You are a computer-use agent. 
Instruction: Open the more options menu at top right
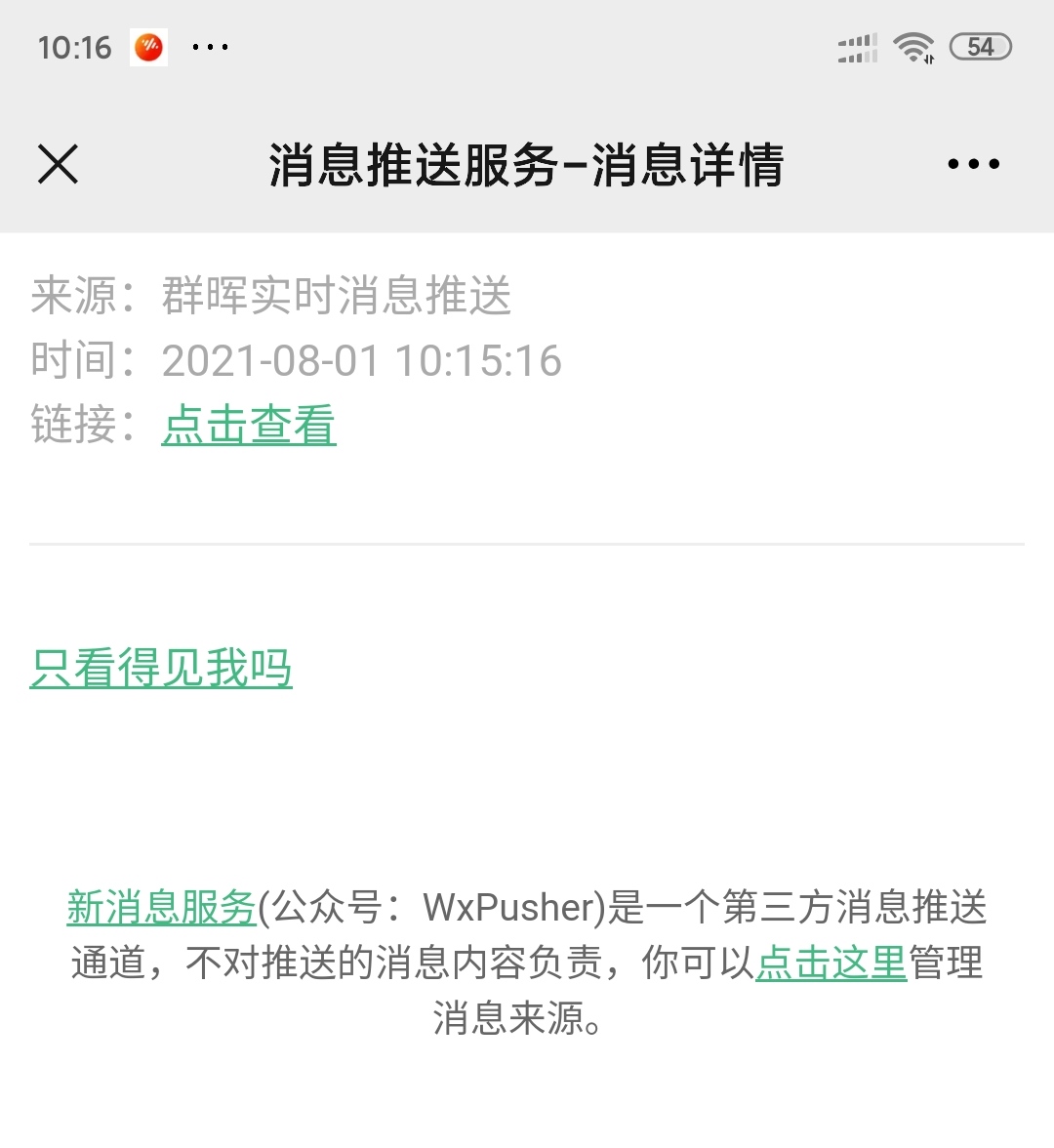(x=972, y=164)
